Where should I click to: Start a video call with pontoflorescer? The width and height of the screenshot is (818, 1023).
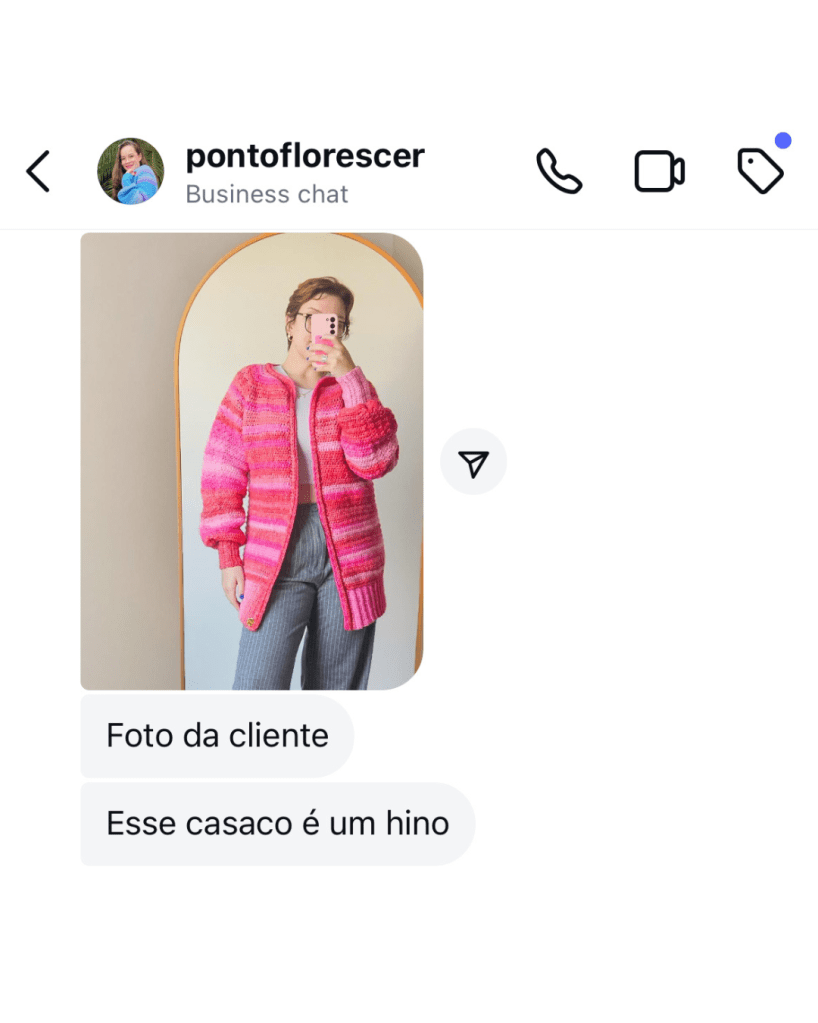coord(659,171)
